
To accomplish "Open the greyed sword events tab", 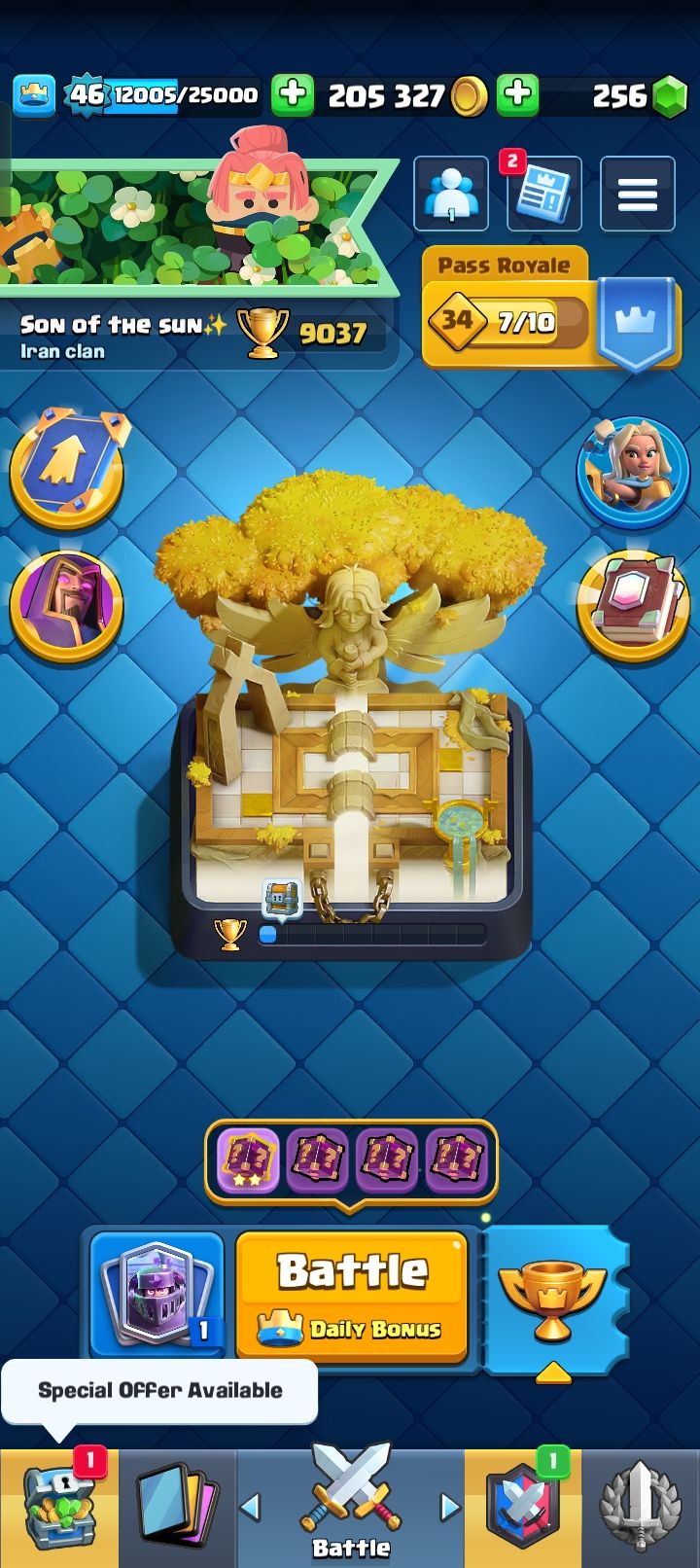I will (640, 1508).
